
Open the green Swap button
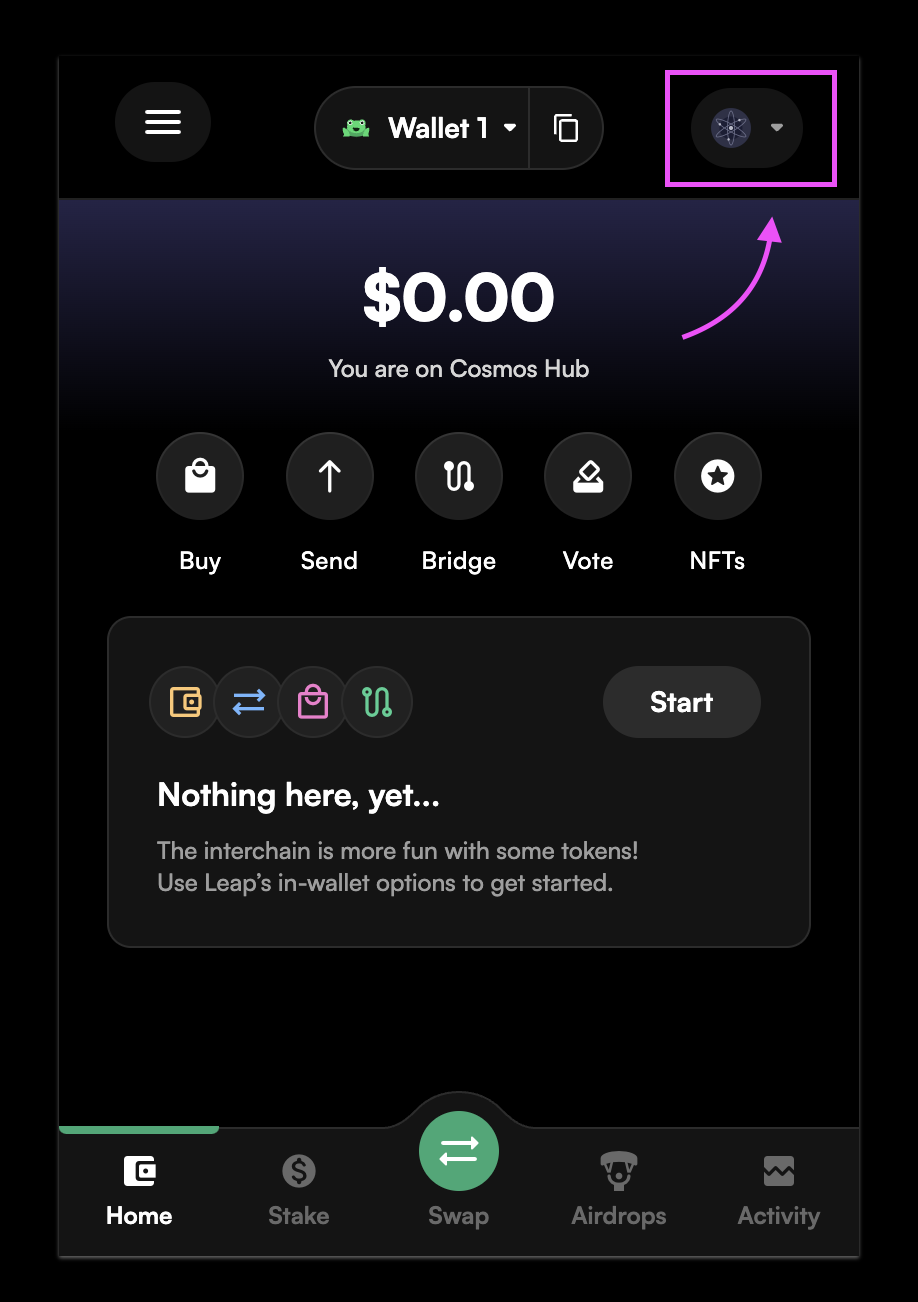click(458, 1152)
